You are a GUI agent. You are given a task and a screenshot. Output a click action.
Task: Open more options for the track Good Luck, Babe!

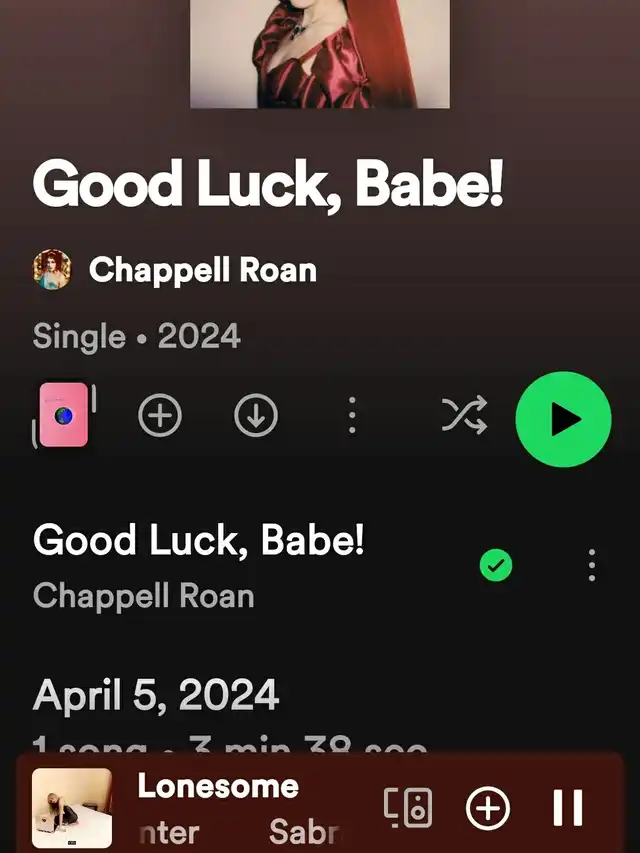coord(592,566)
